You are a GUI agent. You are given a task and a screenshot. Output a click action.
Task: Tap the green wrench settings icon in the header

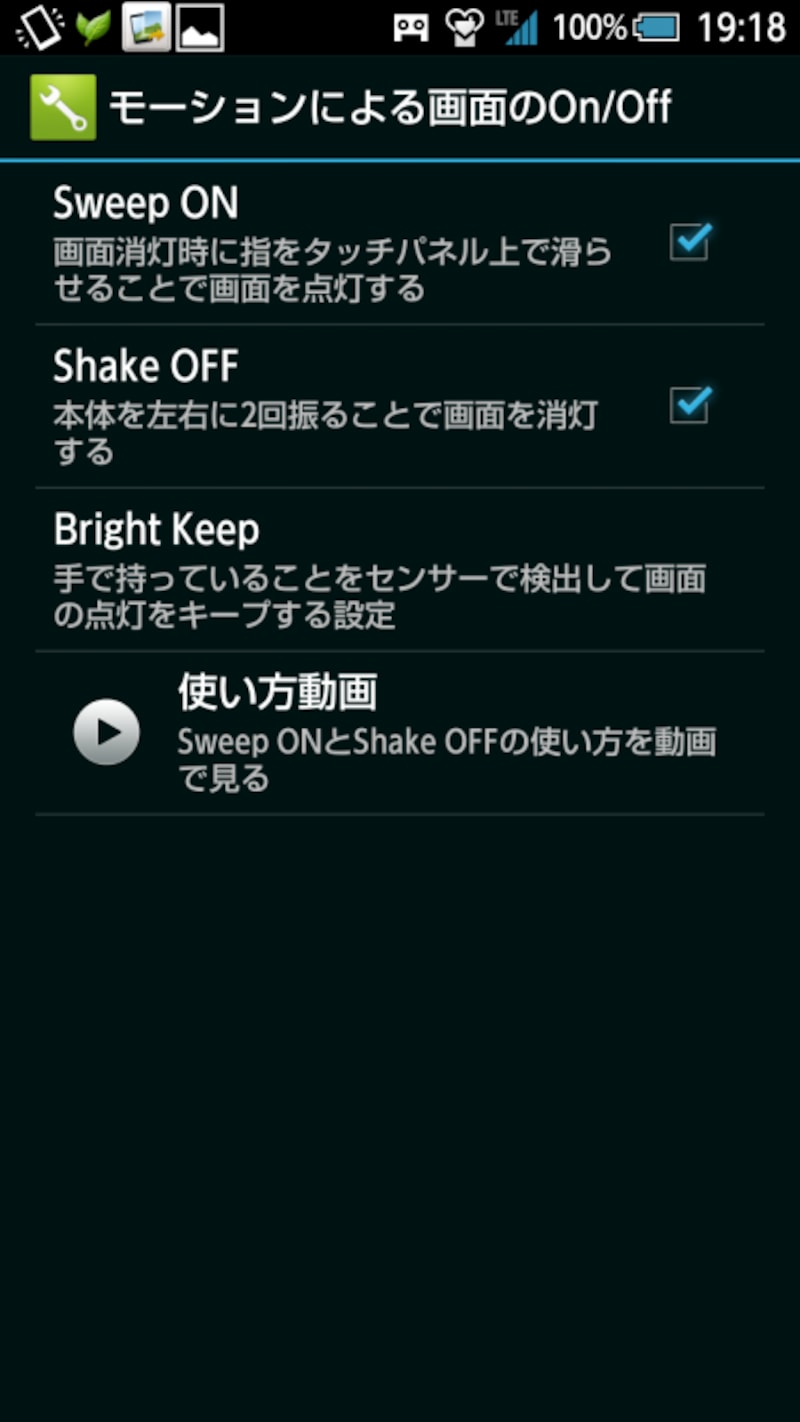tap(62, 104)
